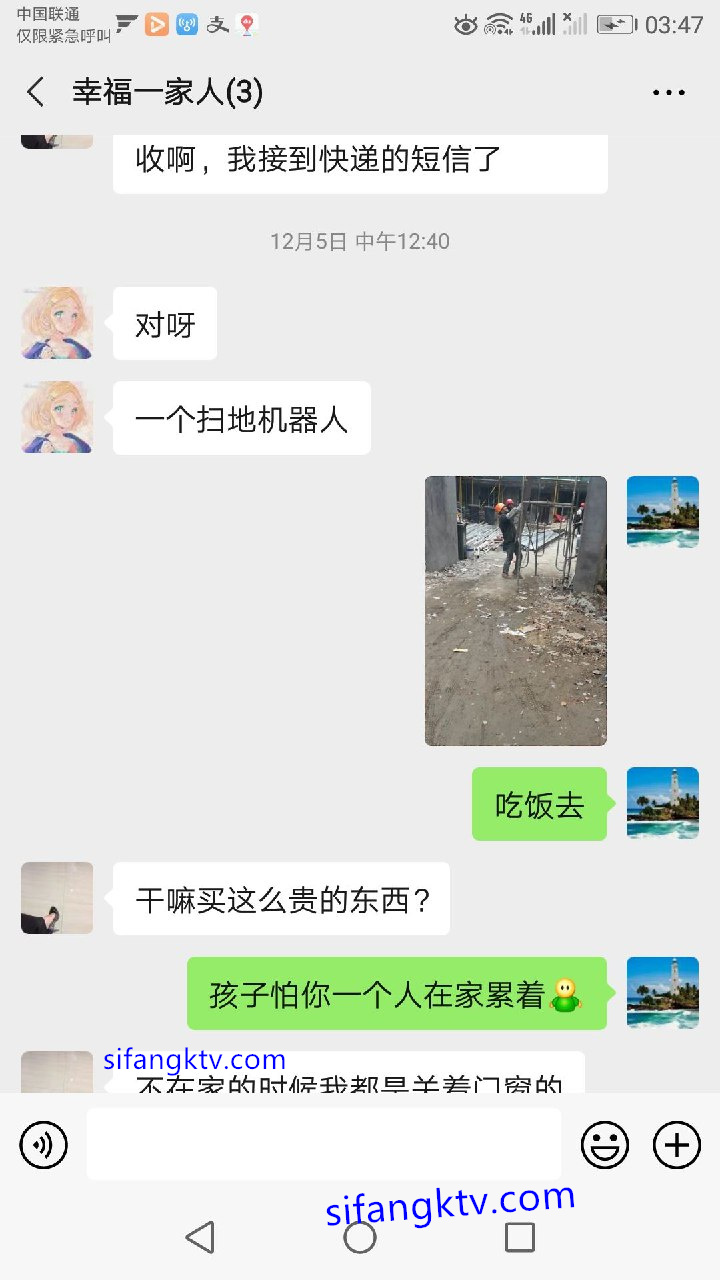Tap avatar beside 一个扫地机器人 message
This screenshot has height=1280, width=720.
coord(57,417)
